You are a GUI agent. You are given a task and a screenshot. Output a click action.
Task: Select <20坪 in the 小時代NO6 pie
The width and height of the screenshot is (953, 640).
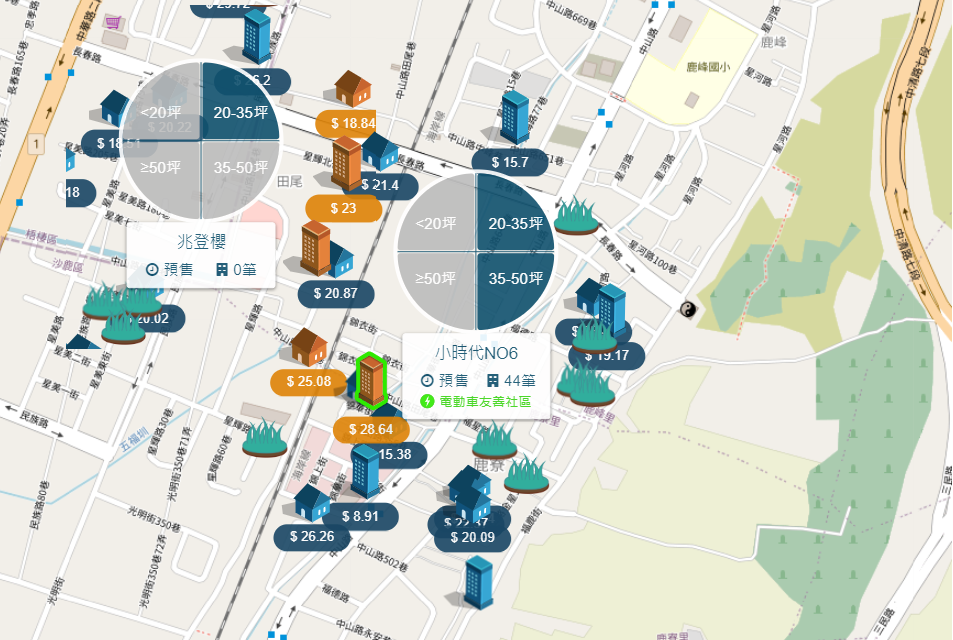pyautogui.click(x=436, y=224)
